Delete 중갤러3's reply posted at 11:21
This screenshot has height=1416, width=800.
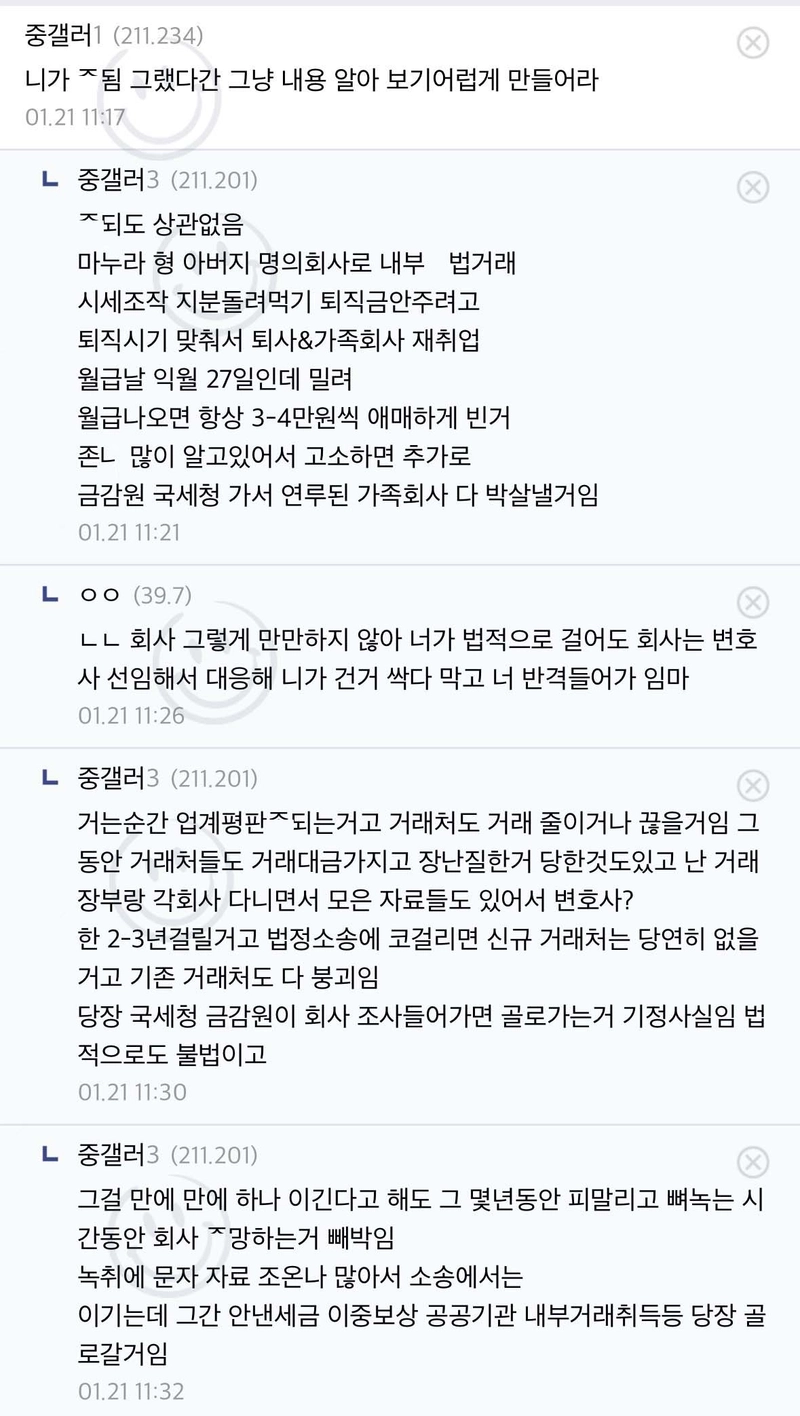coord(752,187)
